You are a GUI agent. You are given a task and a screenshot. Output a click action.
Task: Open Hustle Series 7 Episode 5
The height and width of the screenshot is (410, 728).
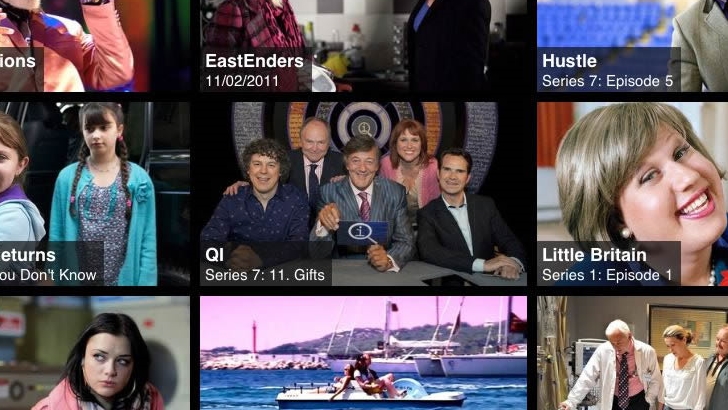pos(632,45)
